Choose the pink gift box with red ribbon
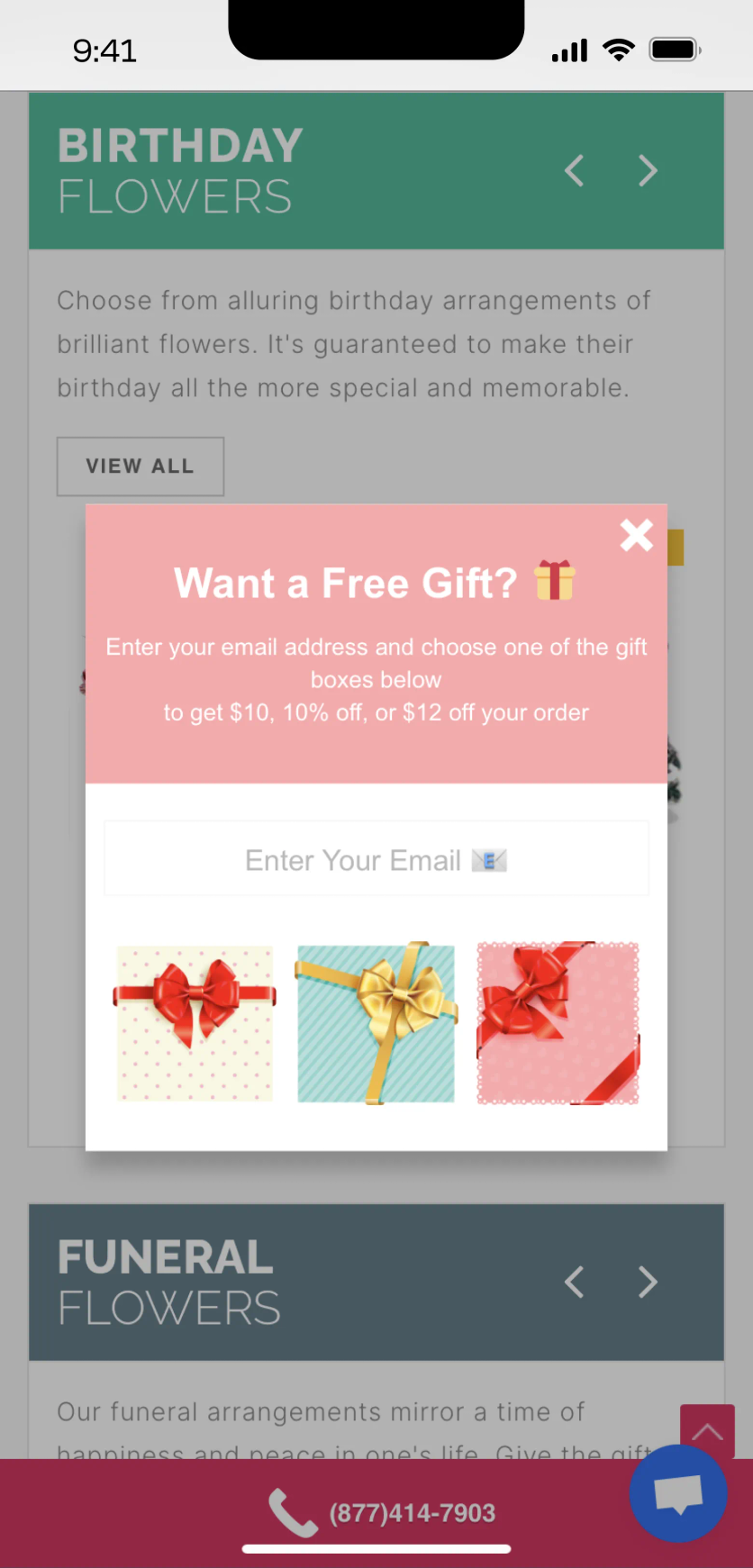 (558, 1022)
